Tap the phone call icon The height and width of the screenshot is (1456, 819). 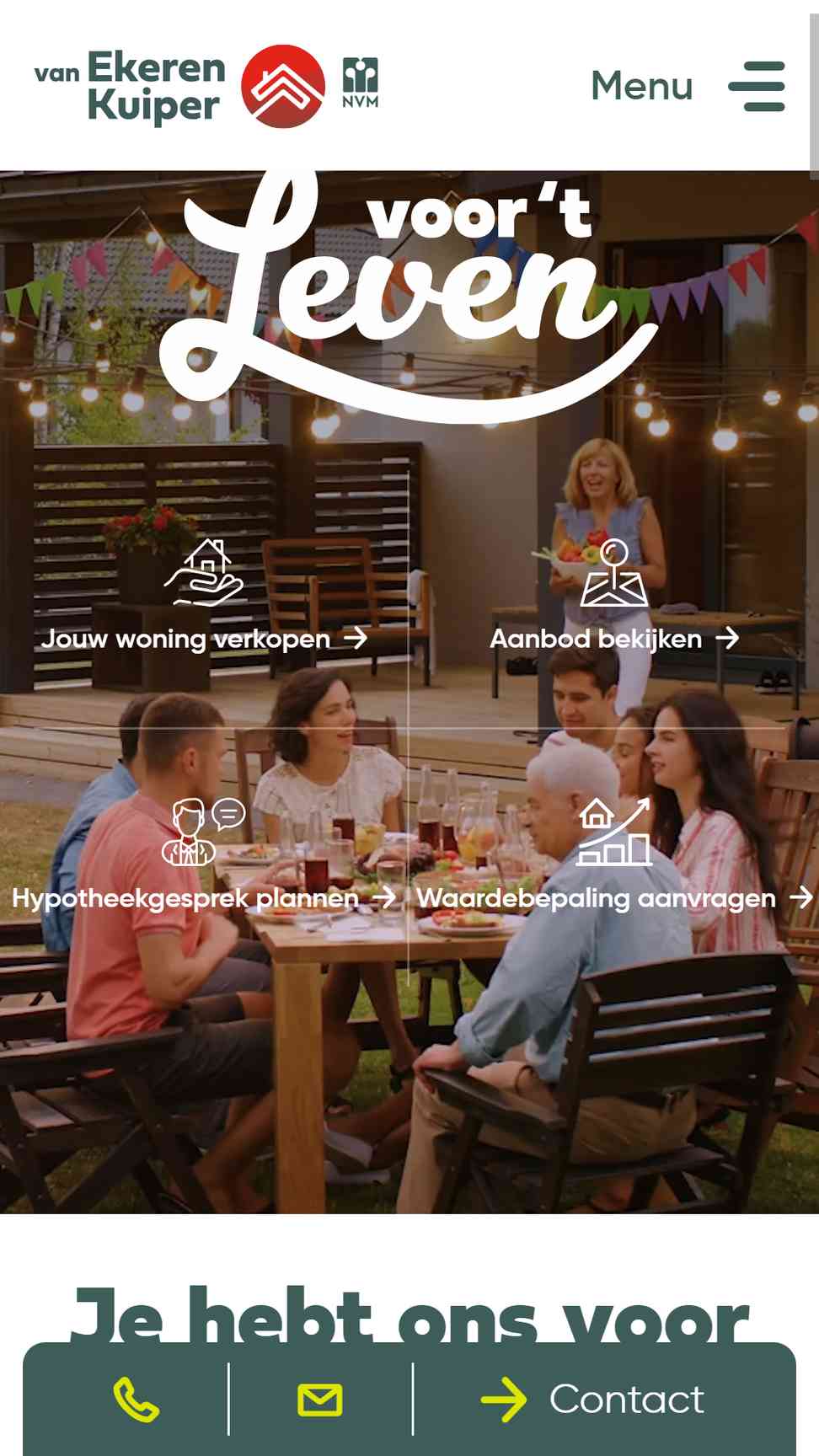[136, 1400]
